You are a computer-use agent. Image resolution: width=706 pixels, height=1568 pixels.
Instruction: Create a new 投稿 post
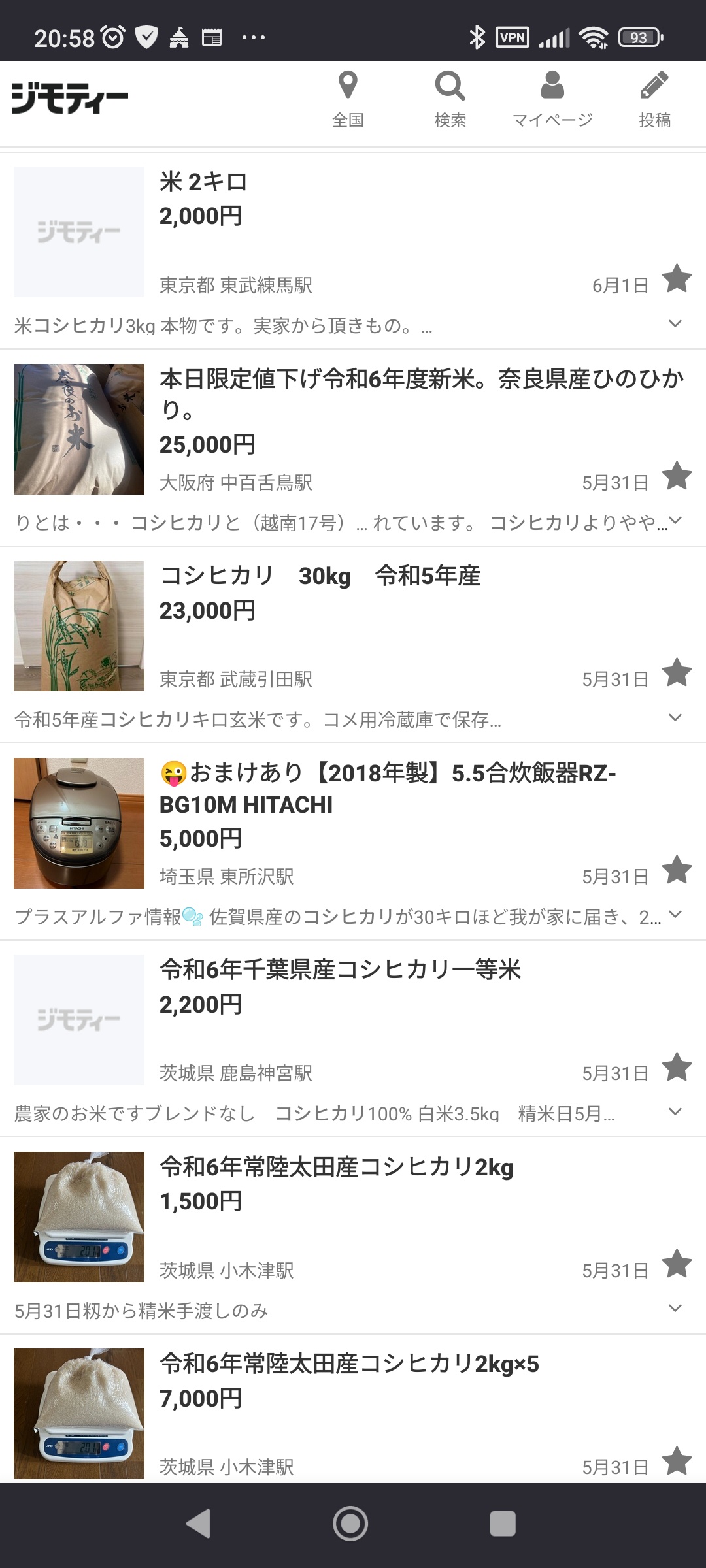tap(654, 100)
